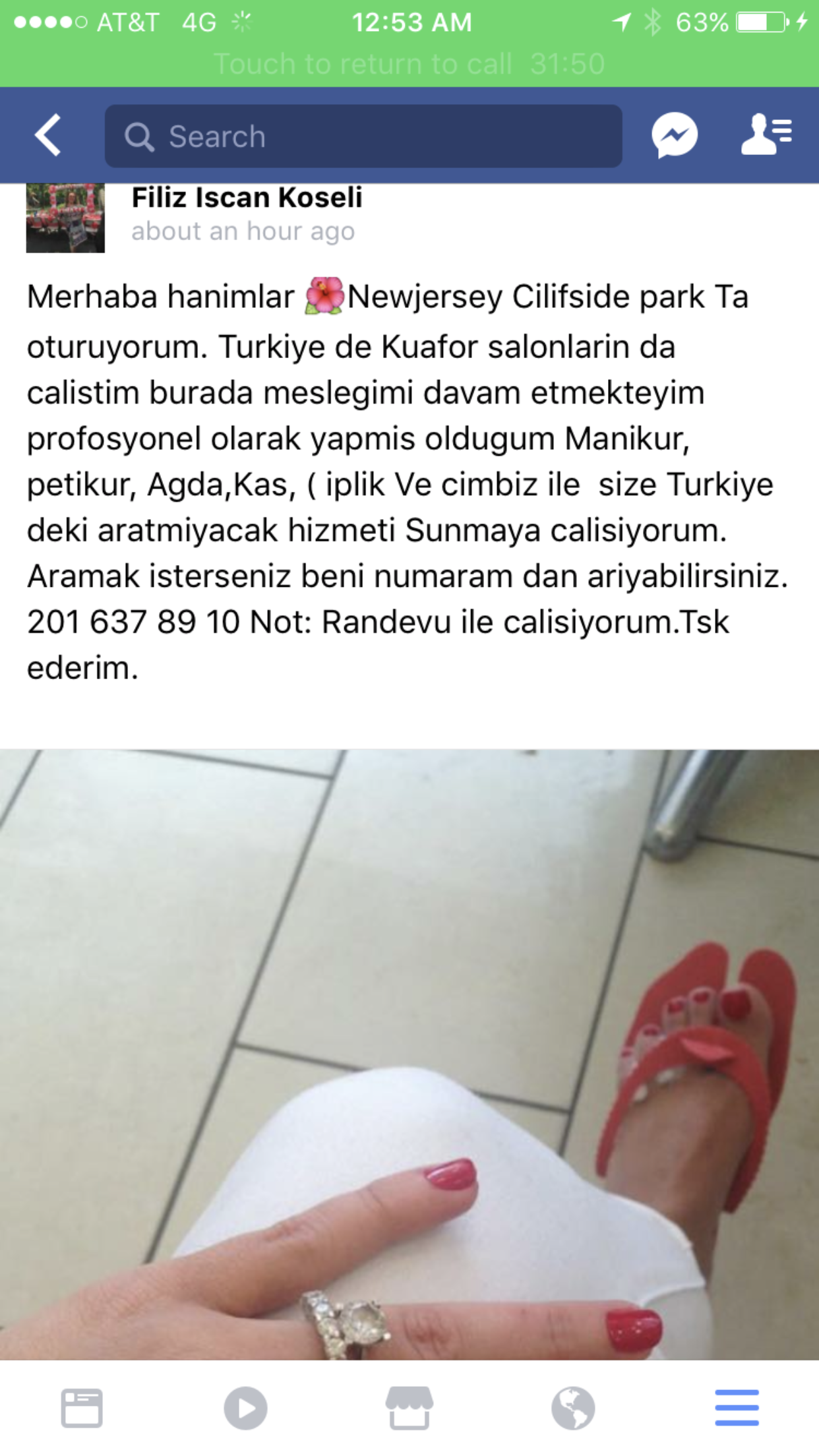The width and height of the screenshot is (819, 1456).
Task: Switch to the News Feed tab
Action: point(82,1407)
